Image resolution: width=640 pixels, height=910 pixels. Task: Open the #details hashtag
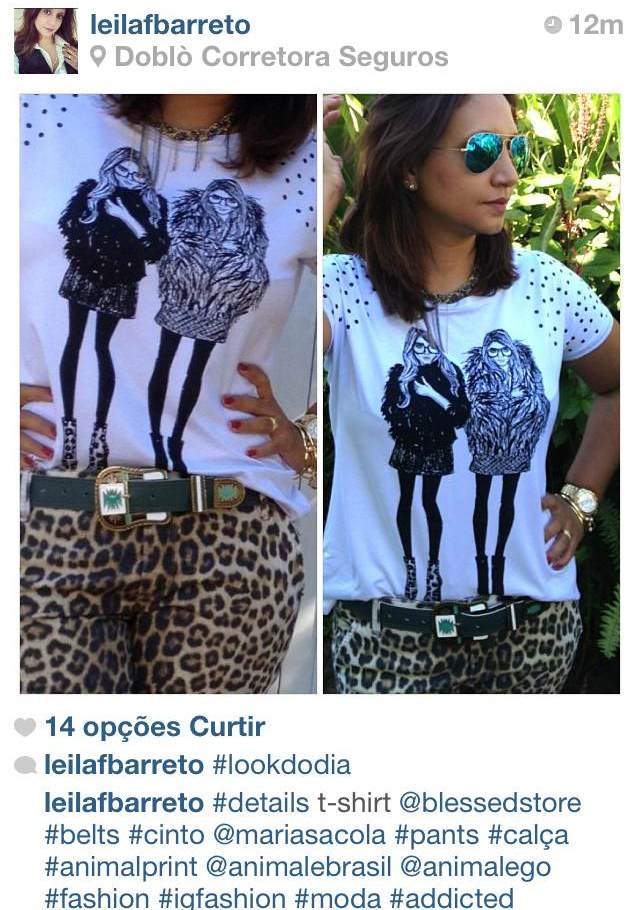[262, 803]
